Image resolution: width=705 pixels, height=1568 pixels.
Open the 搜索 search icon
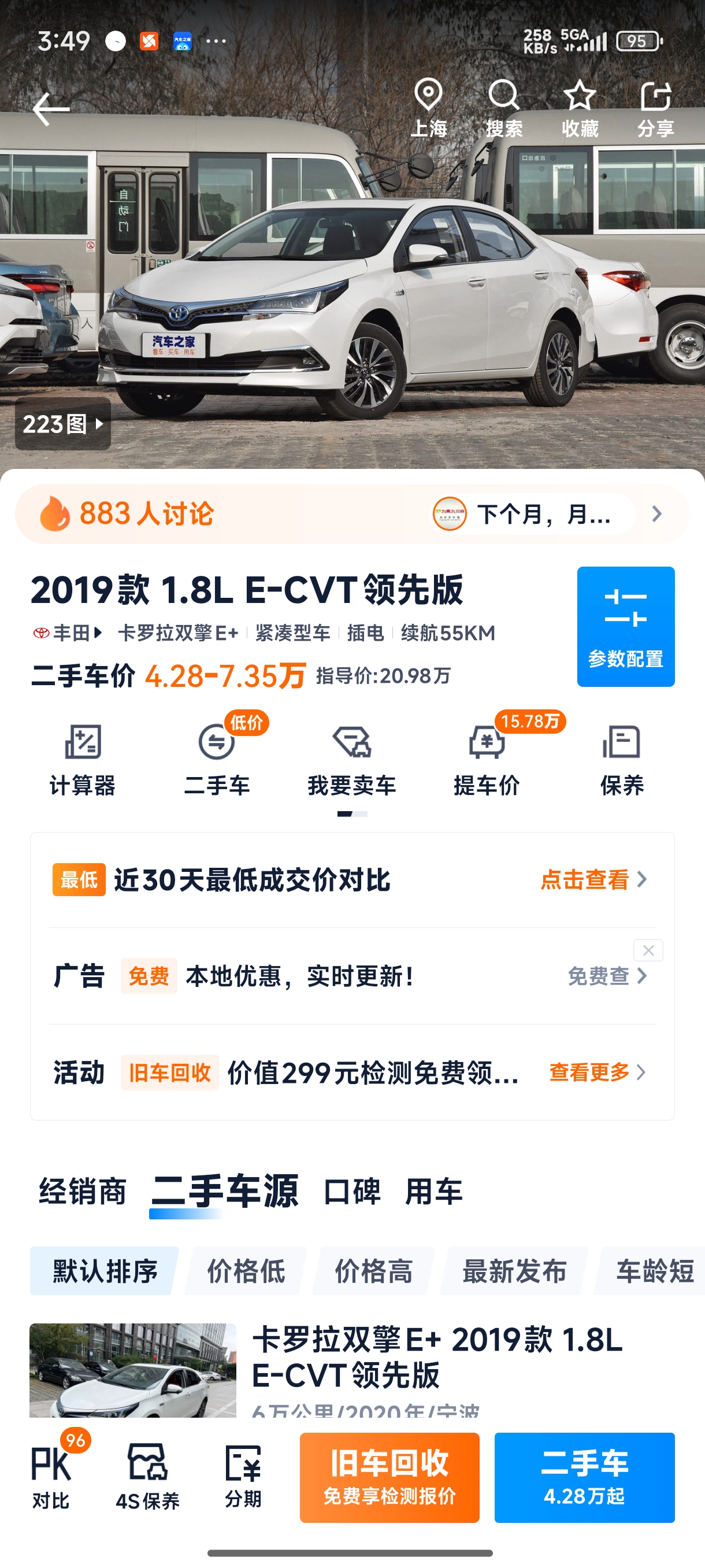coord(504,108)
